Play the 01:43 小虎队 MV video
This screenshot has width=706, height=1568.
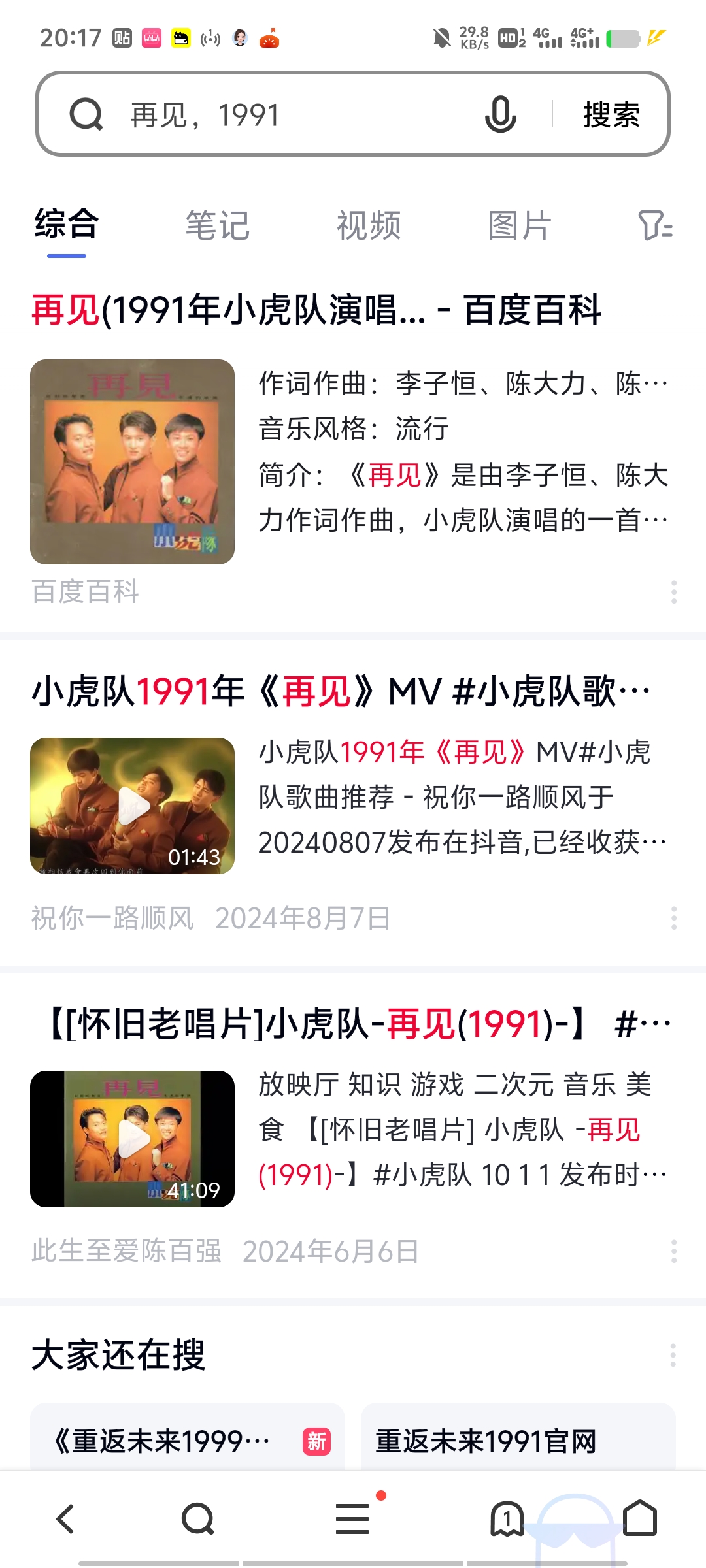[132, 806]
